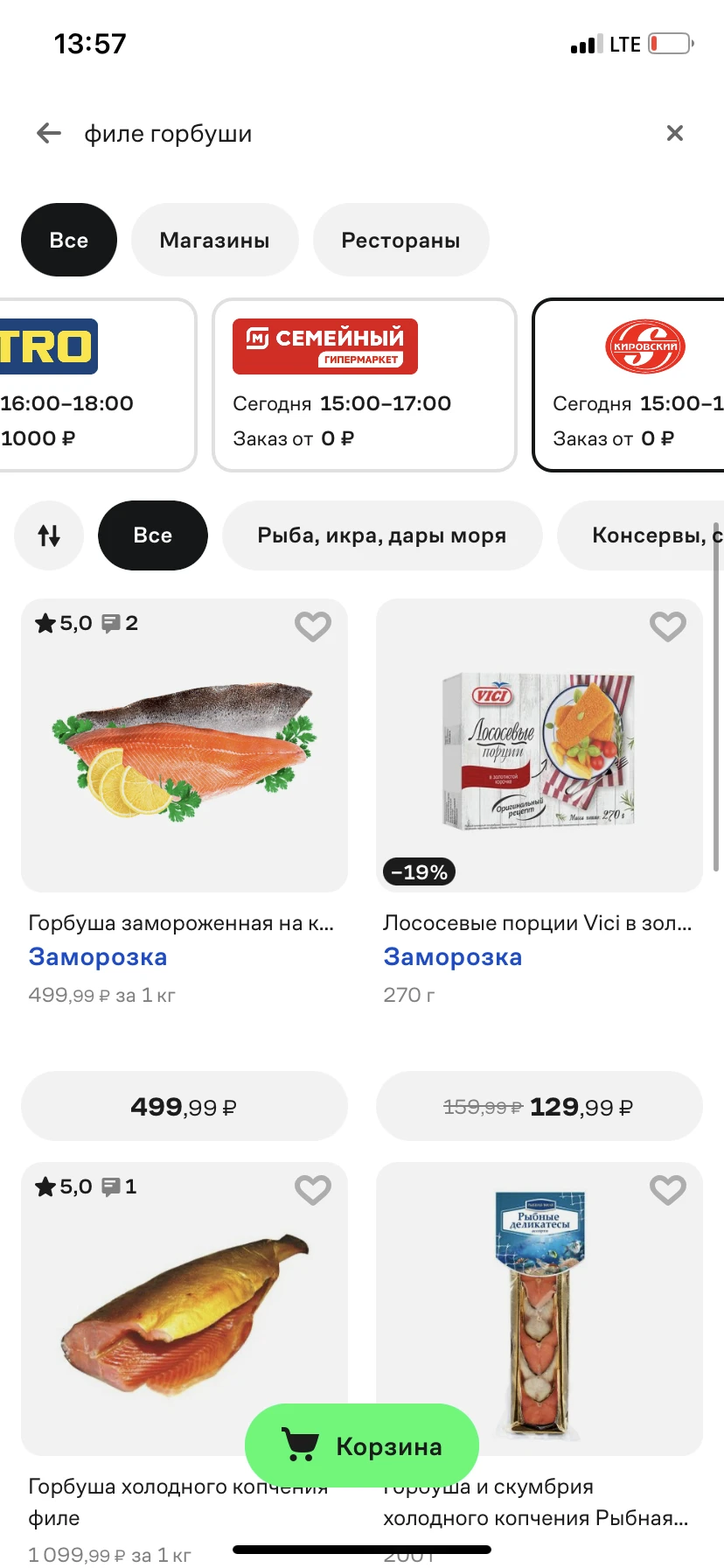
Task: Go back using the arrow icon
Action: point(49,133)
